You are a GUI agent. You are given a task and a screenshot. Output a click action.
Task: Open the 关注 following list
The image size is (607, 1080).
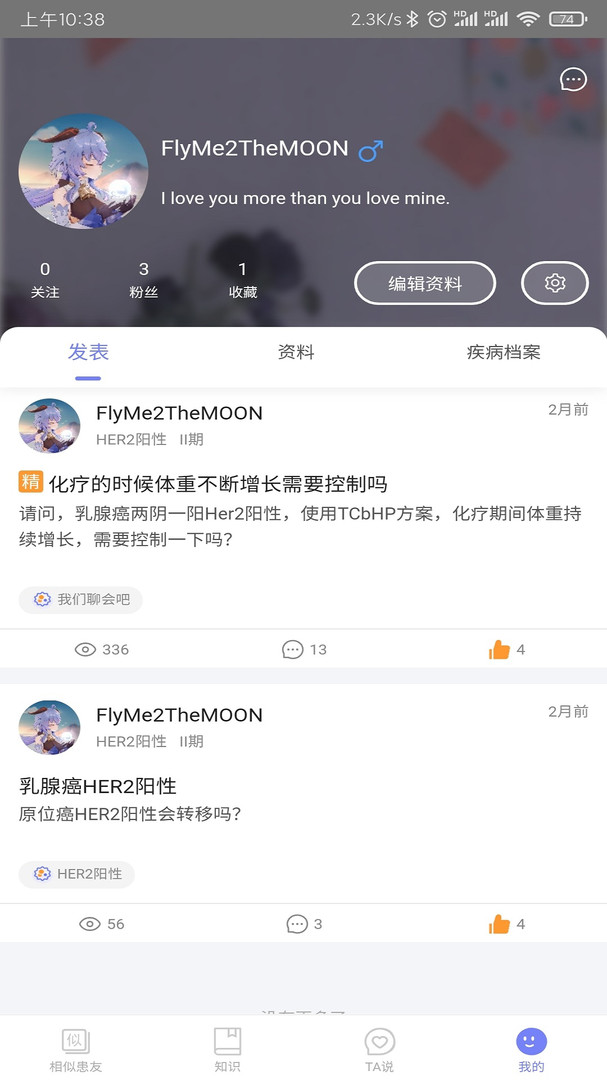[x=45, y=280]
